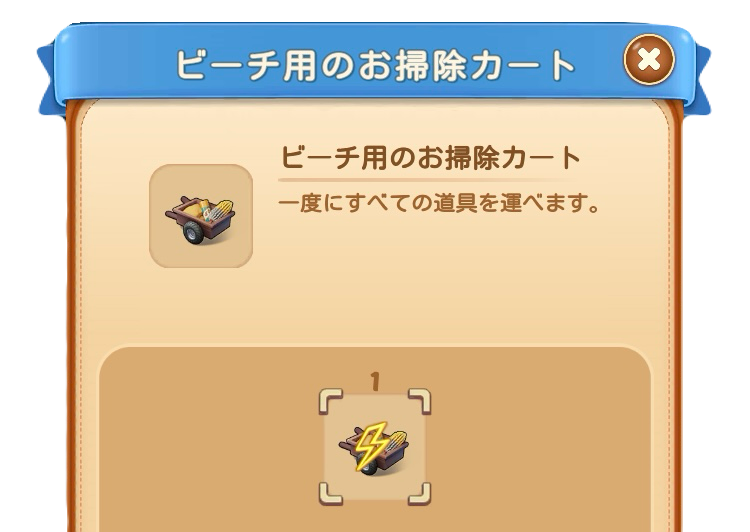Select the cart item with lightning bolt
Screen dimensions: 750x532
(375, 447)
